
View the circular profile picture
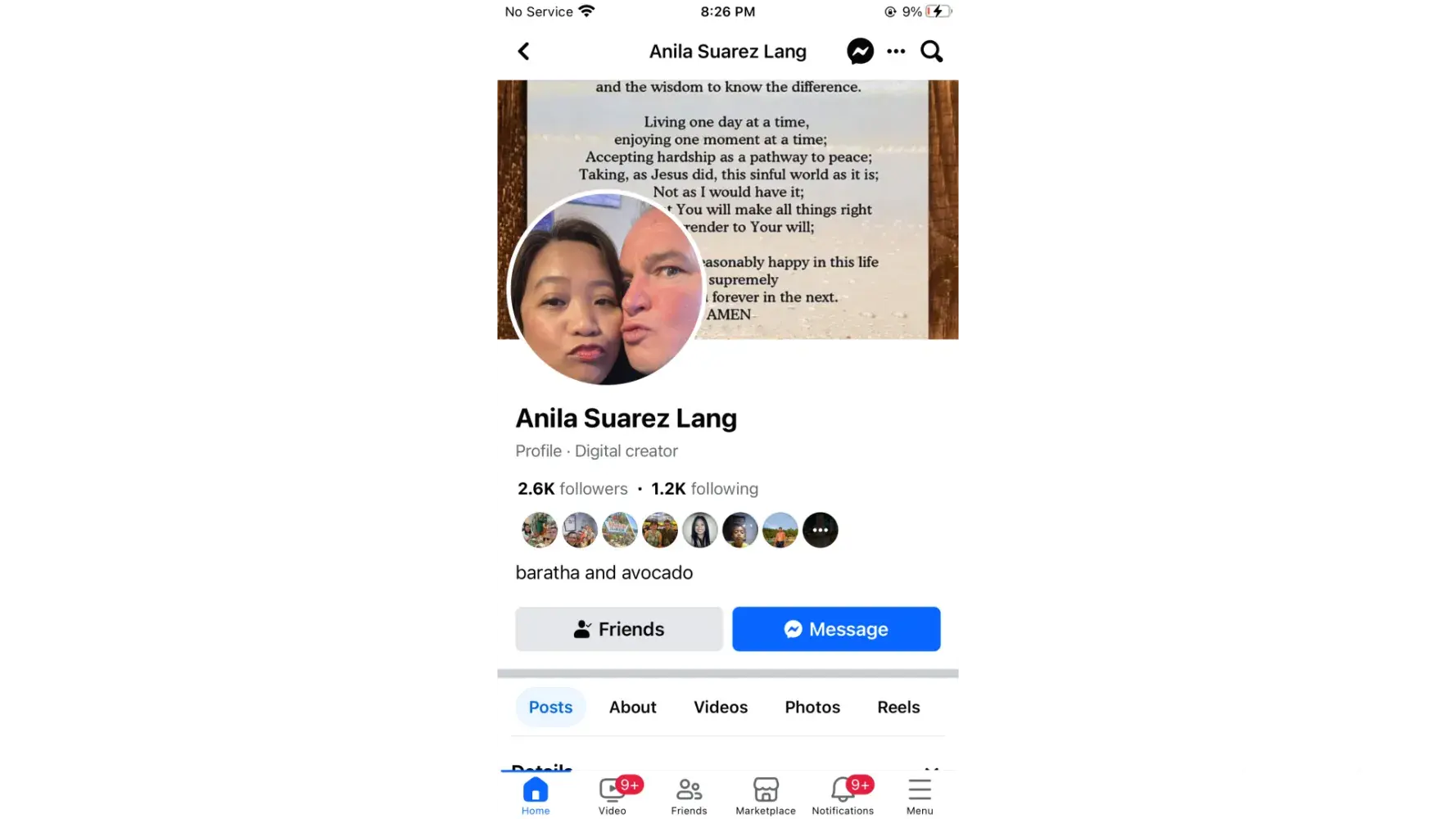coord(606,288)
